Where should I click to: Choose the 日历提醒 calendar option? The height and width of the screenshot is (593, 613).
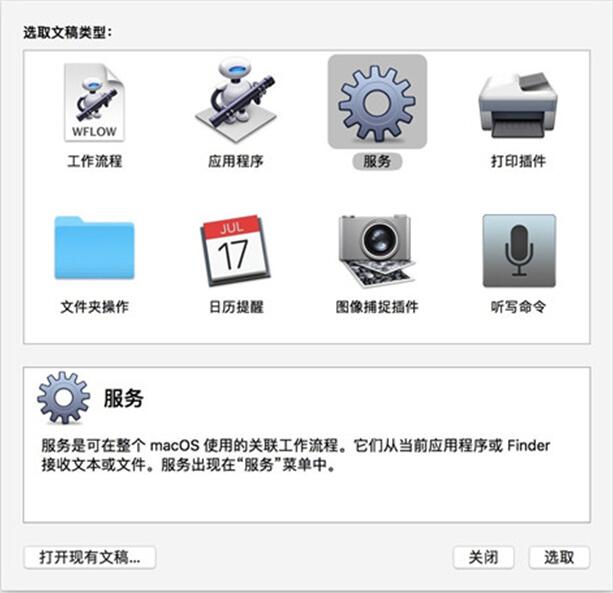tap(235, 250)
